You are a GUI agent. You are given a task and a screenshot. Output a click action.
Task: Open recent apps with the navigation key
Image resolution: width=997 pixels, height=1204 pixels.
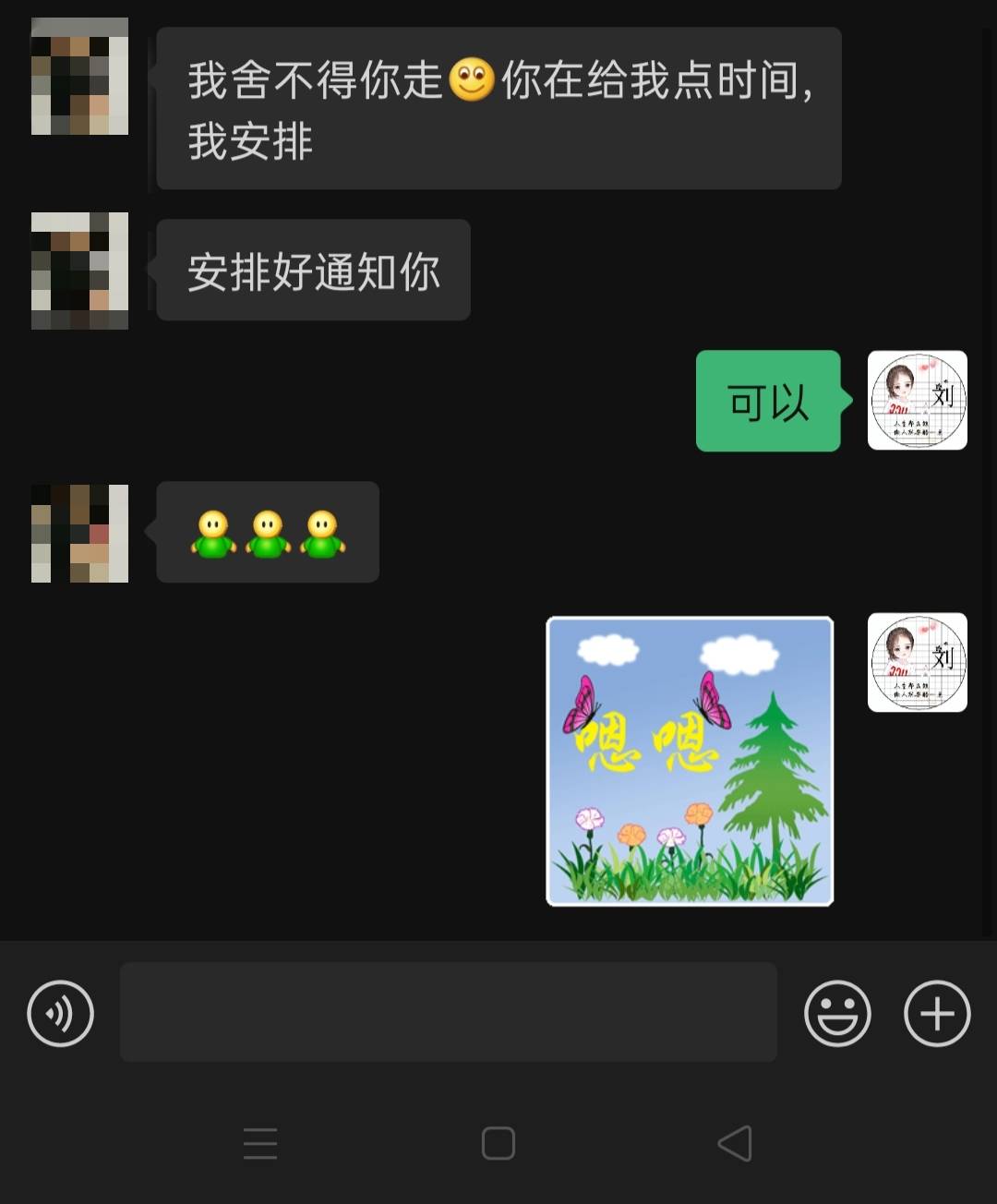click(x=261, y=1143)
